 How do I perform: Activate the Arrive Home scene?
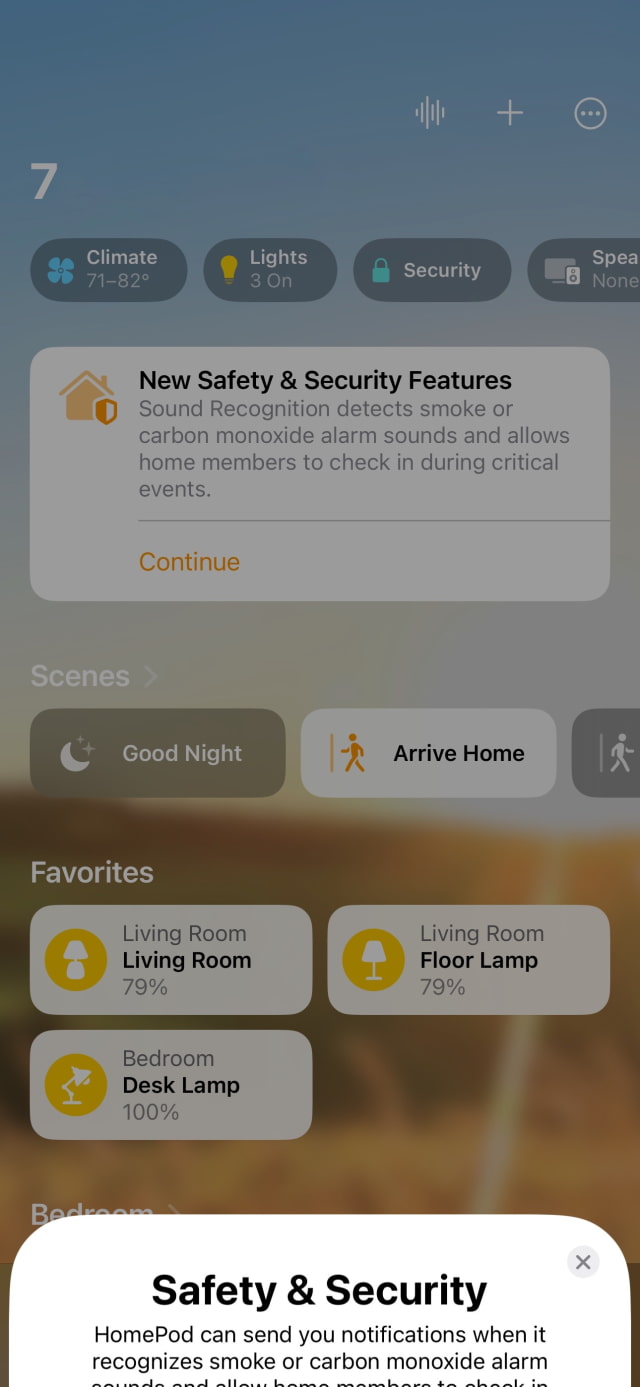point(428,753)
